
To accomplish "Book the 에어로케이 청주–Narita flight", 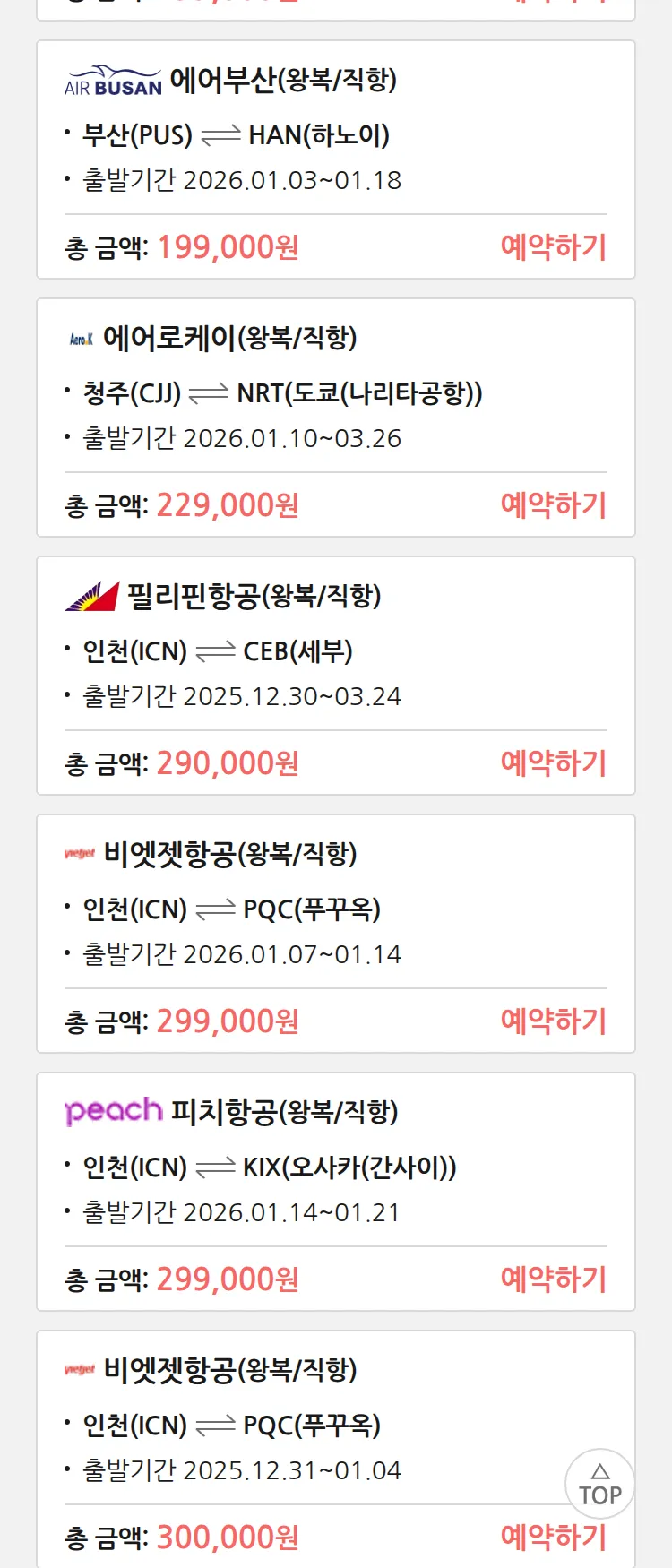I will pyautogui.click(x=553, y=504).
